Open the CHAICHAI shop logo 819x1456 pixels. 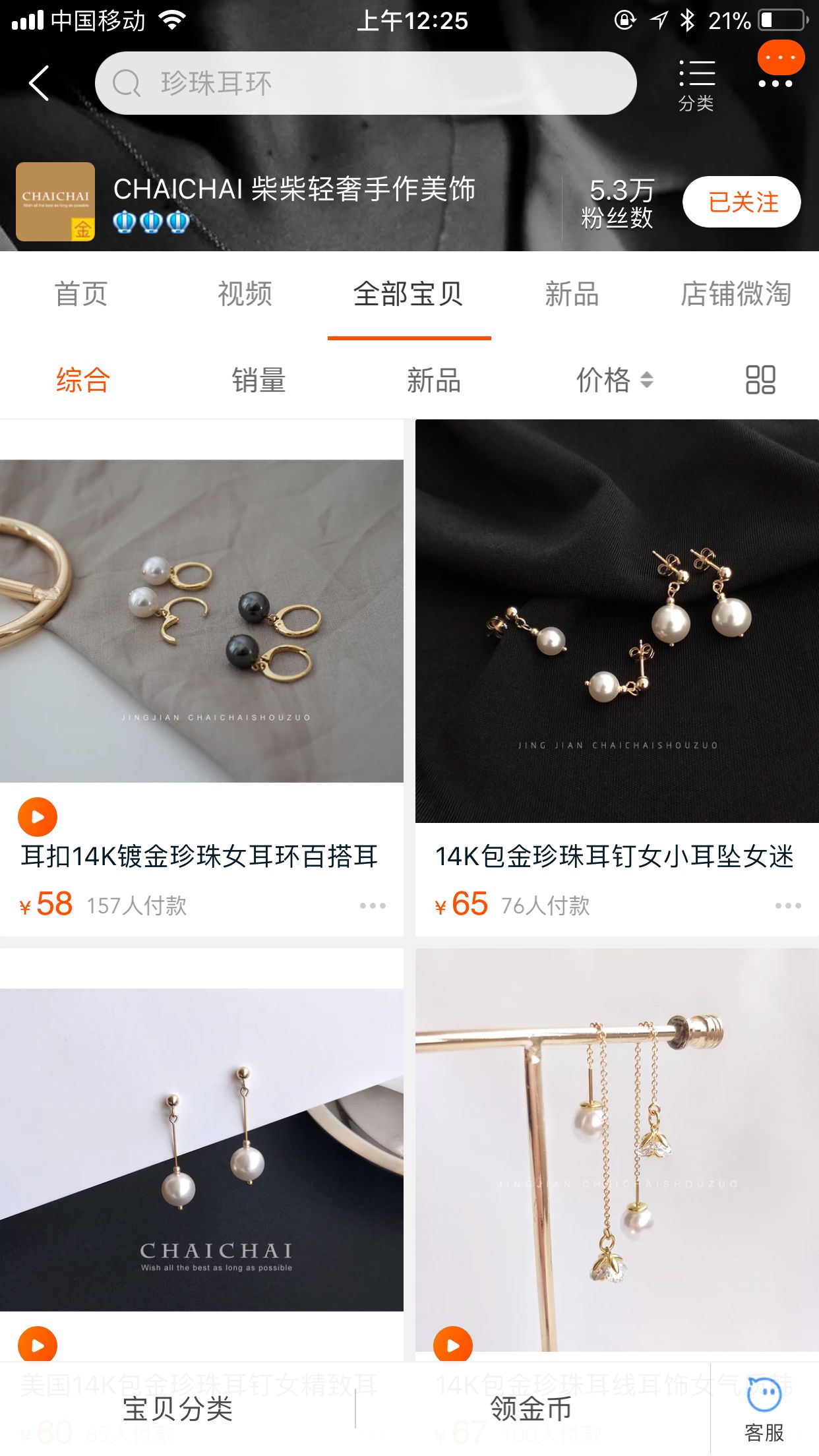(55, 202)
